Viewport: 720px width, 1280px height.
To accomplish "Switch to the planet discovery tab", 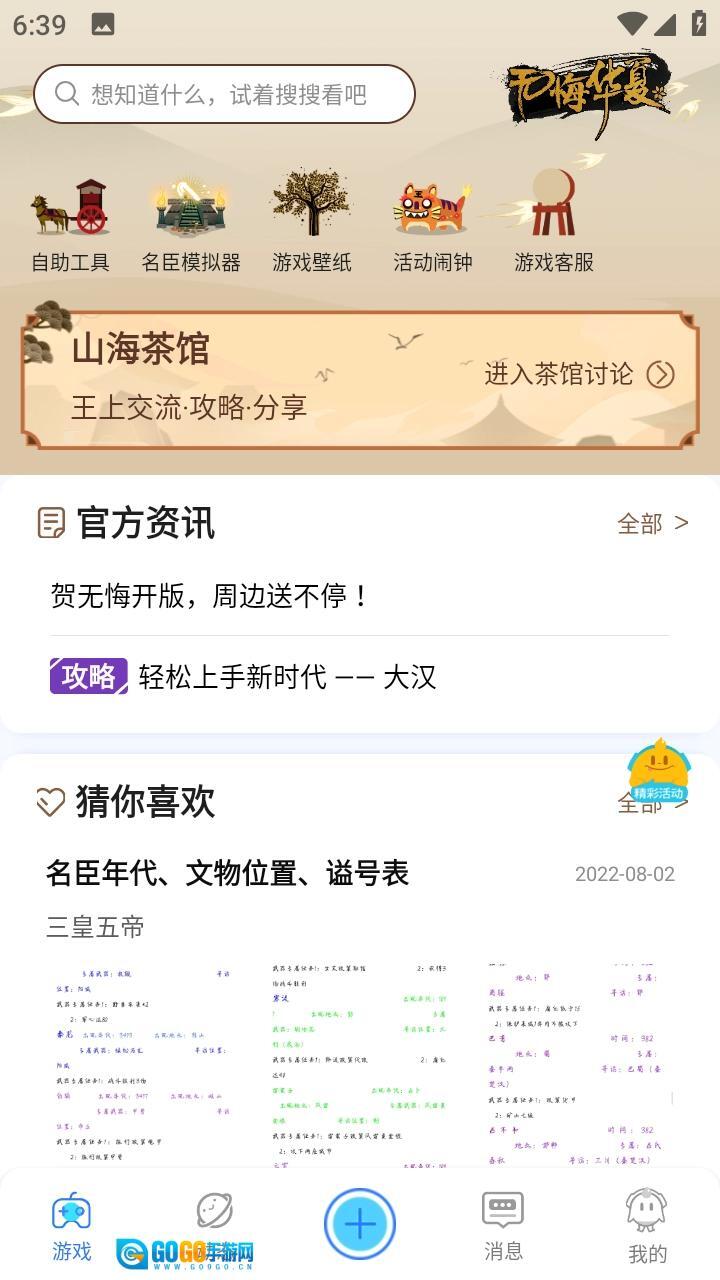I will click(215, 1212).
